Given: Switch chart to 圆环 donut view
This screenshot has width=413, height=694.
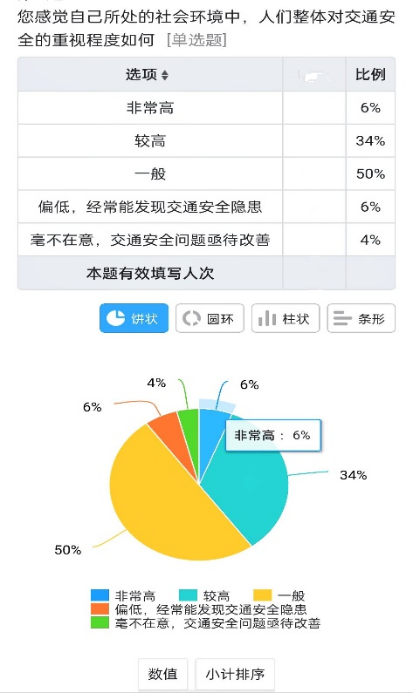Looking at the screenshot, I should pyautogui.click(x=210, y=318).
